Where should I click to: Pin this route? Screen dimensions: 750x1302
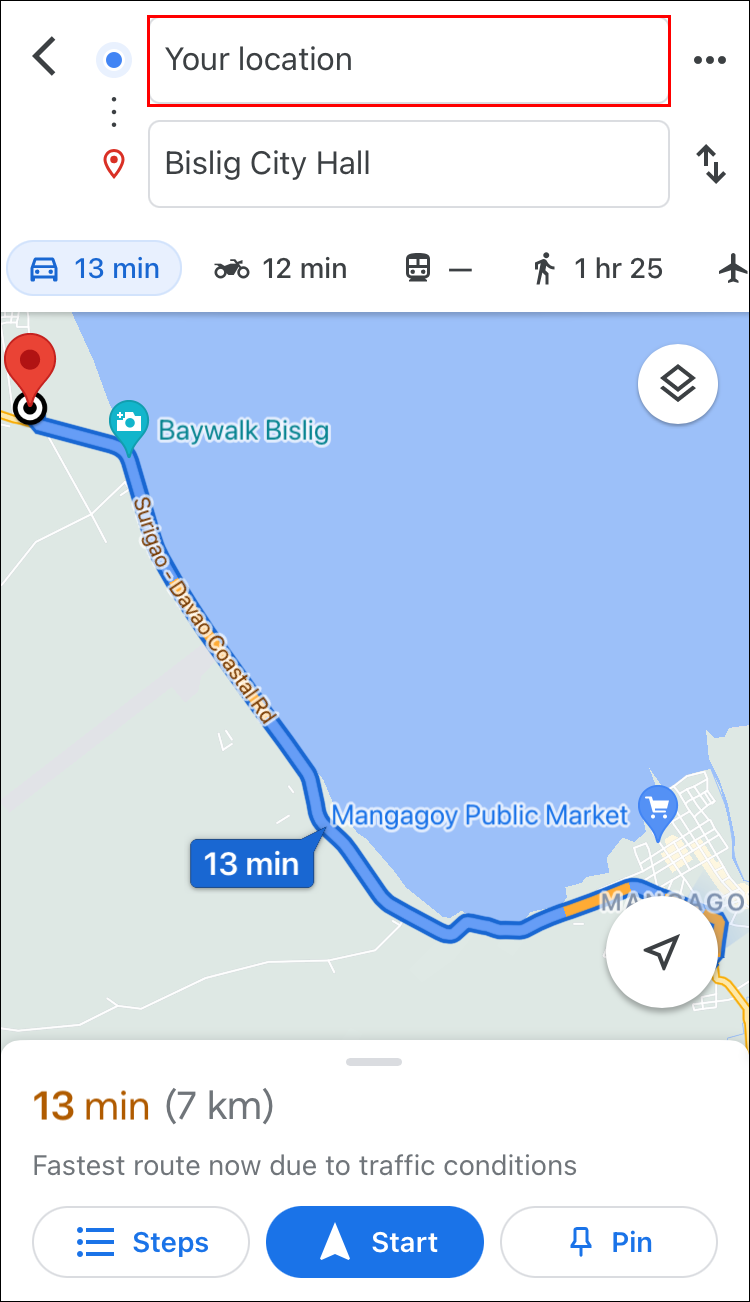tap(609, 1242)
